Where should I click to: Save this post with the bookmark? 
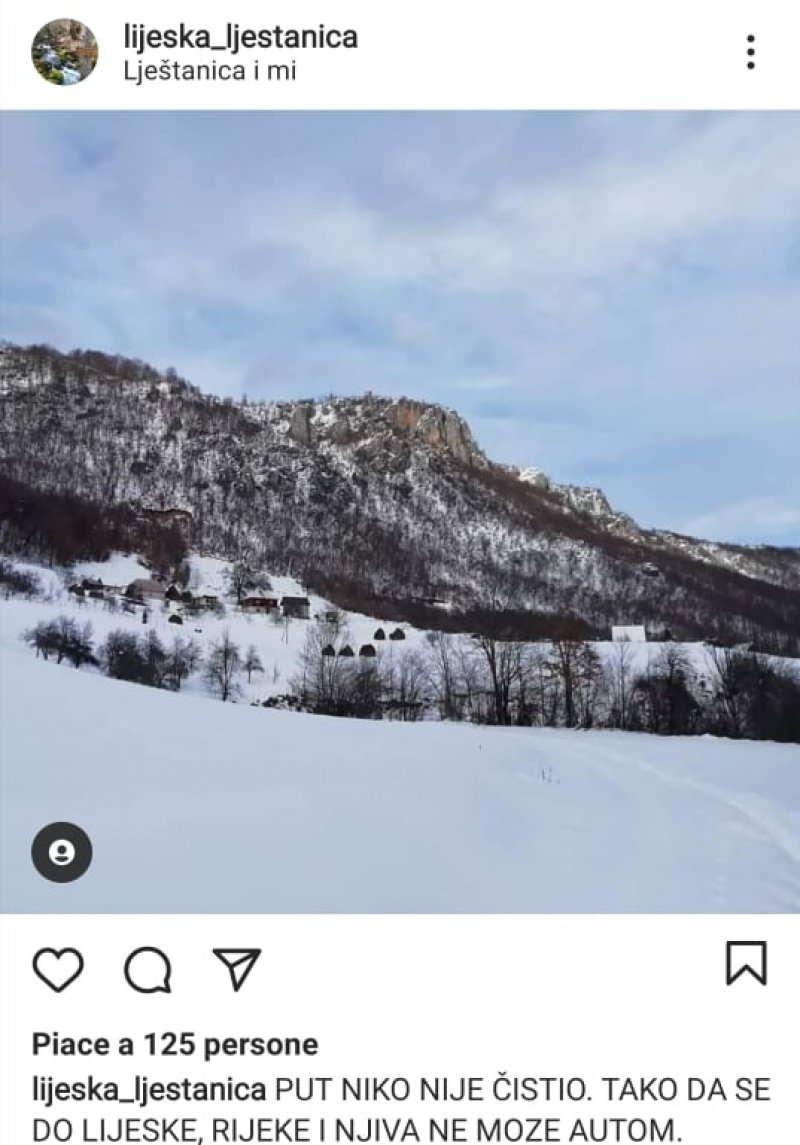pyautogui.click(x=746, y=963)
